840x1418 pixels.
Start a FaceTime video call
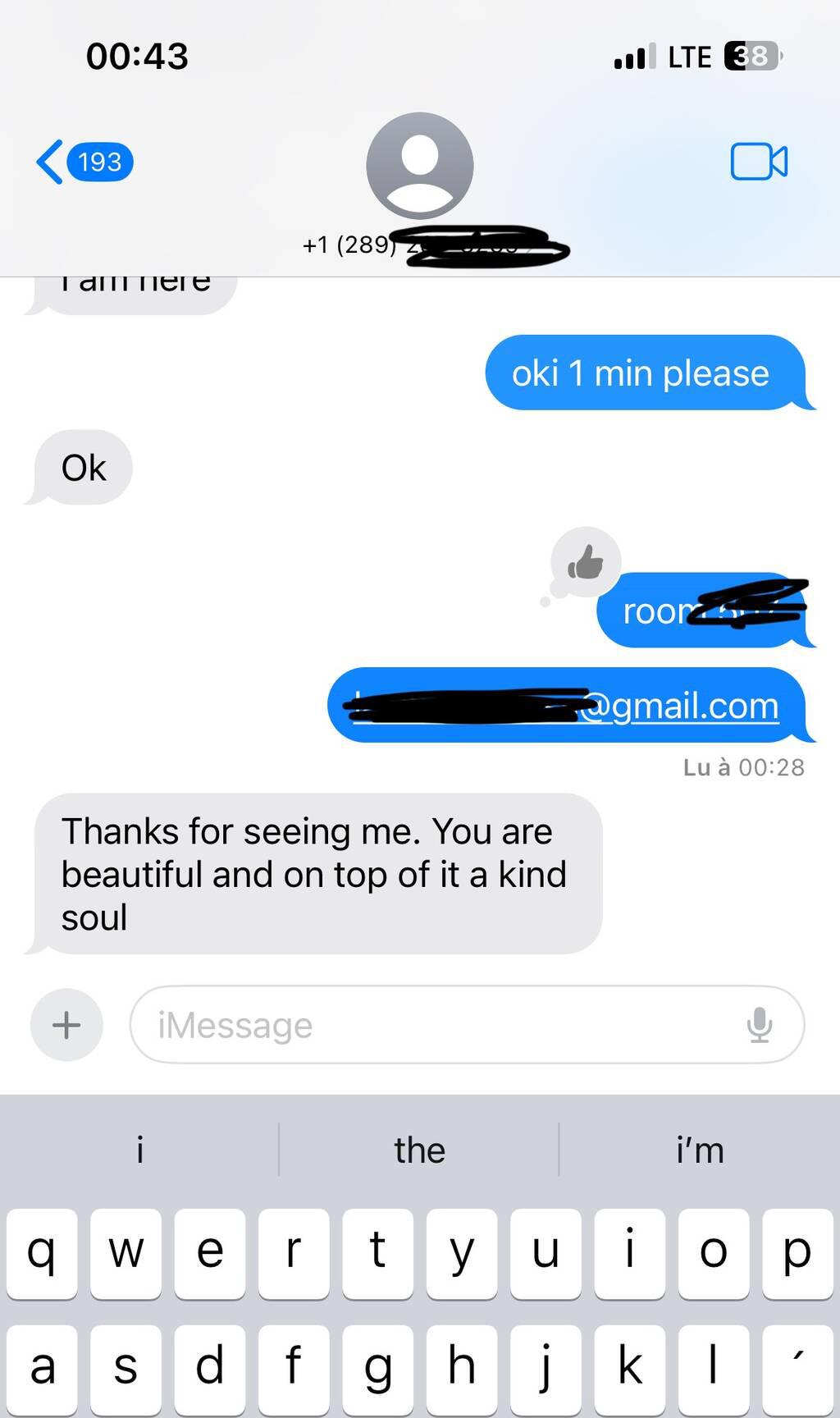tap(759, 161)
